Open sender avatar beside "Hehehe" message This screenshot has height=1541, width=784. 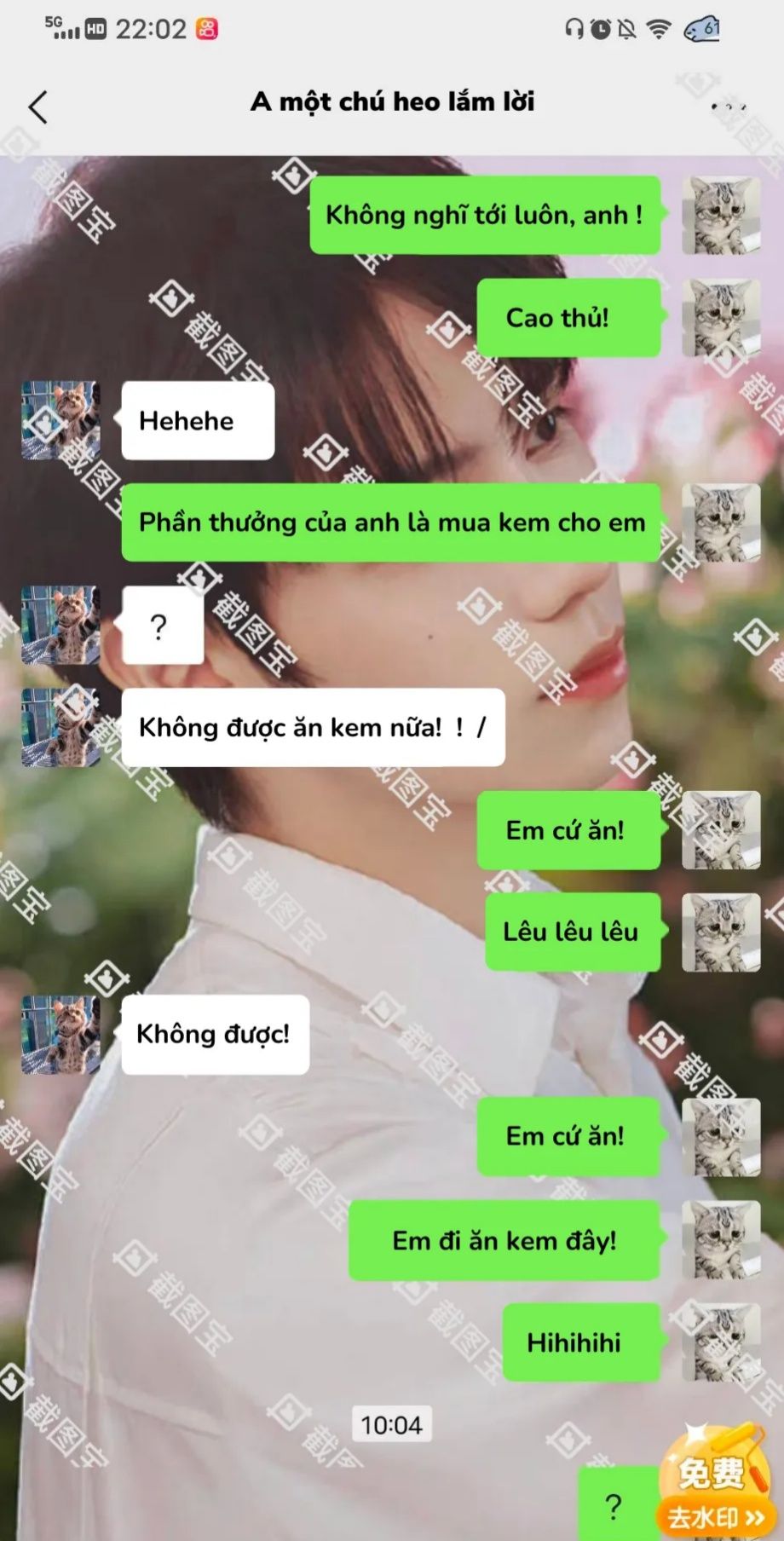(61, 420)
